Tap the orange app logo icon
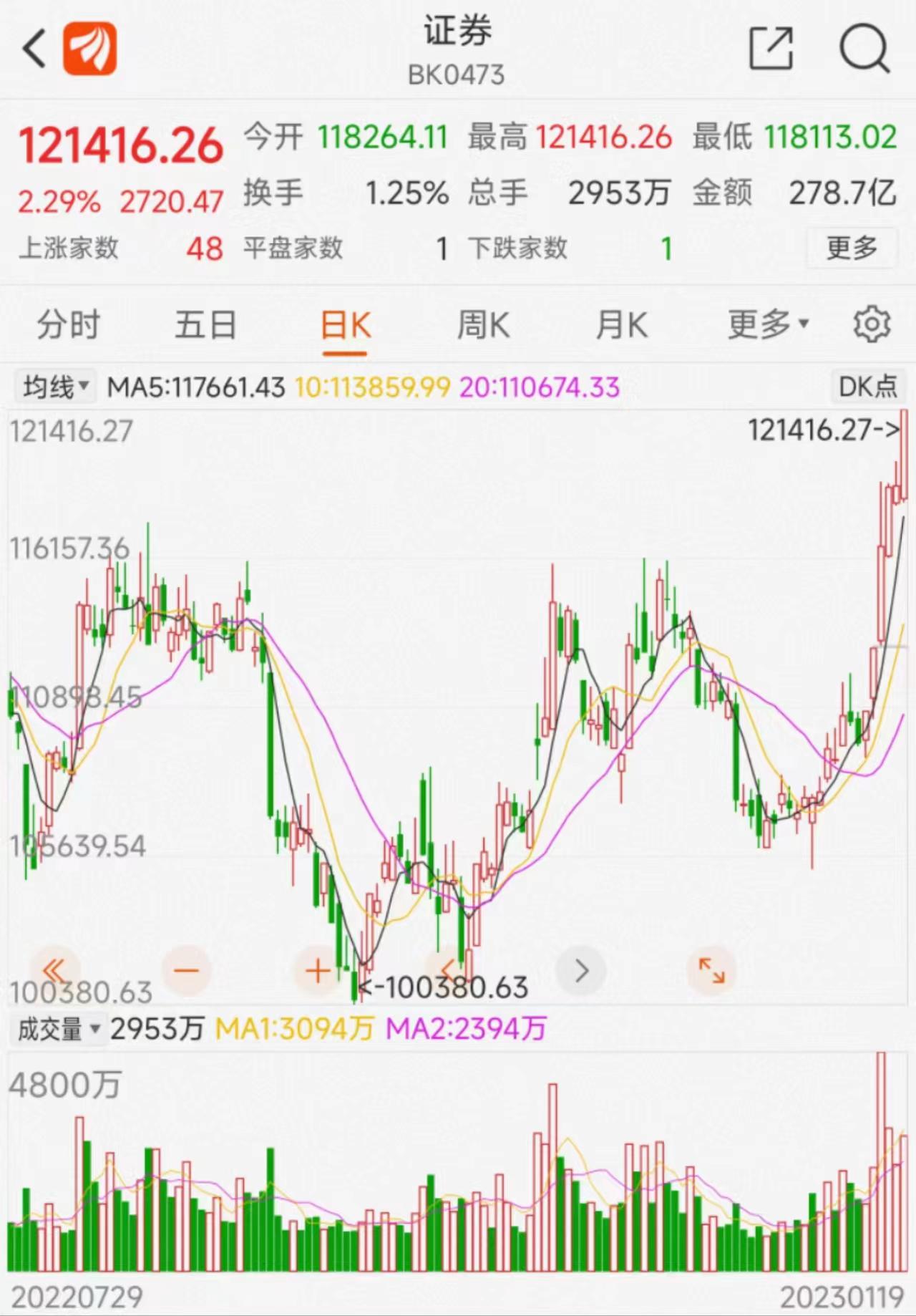 coord(89,49)
